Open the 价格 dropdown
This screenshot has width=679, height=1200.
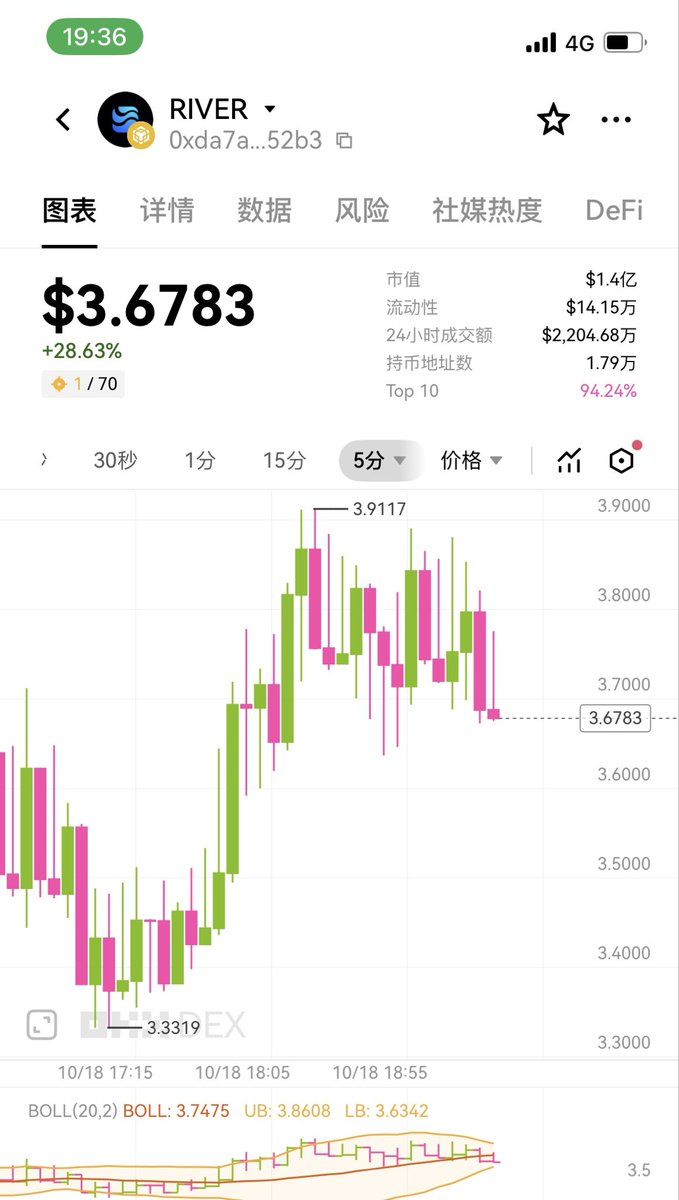pos(471,460)
